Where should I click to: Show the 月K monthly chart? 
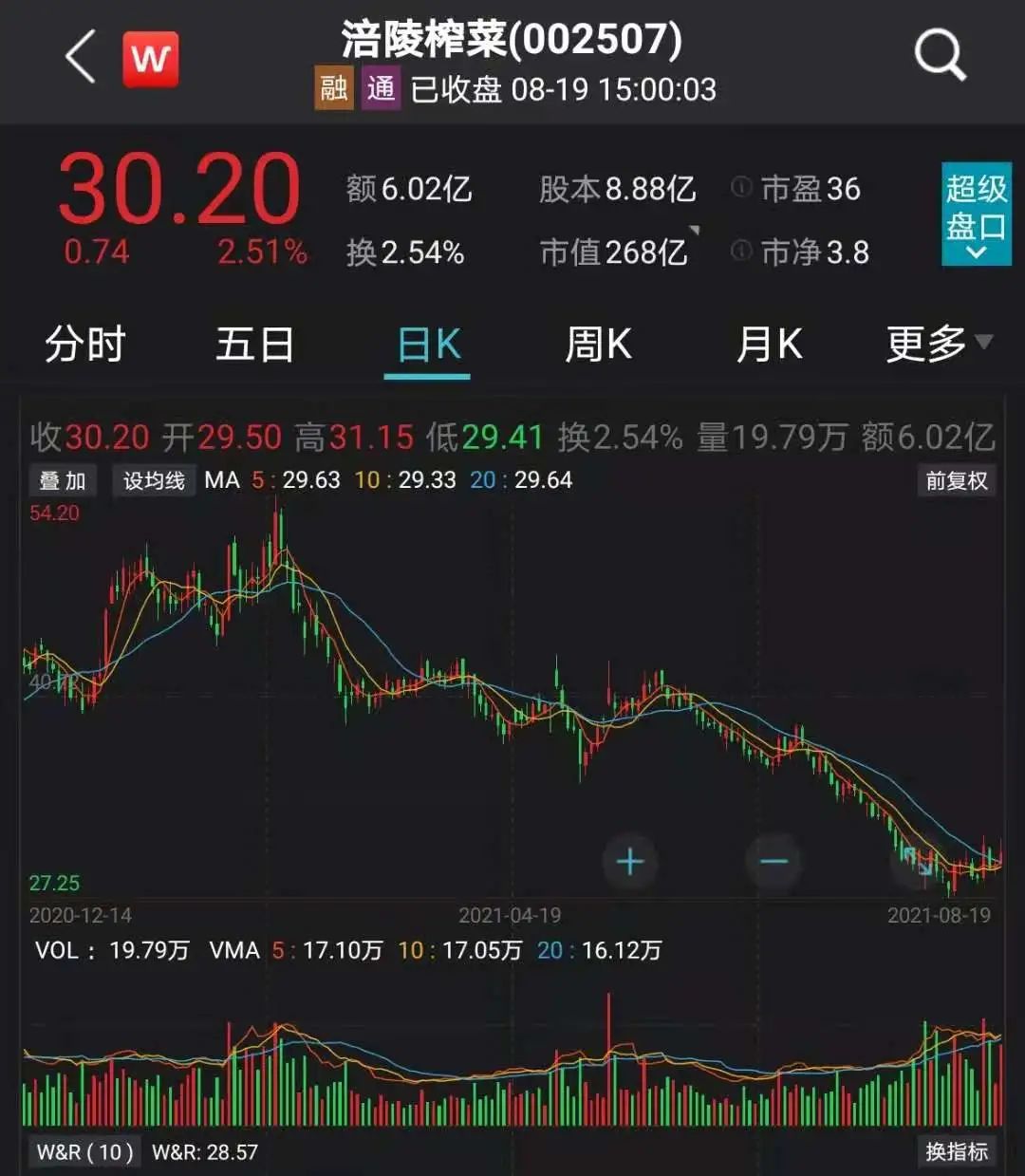tap(769, 344)
